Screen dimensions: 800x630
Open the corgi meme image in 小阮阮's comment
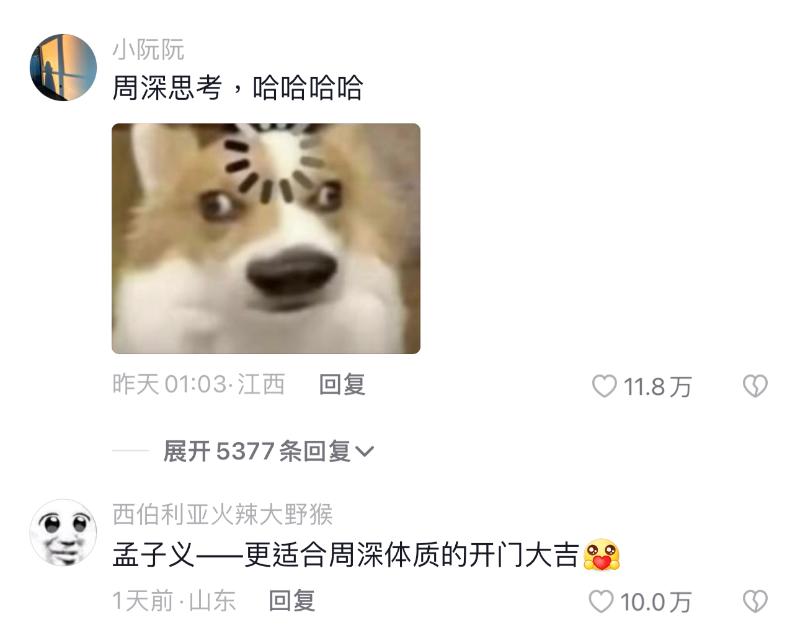[x=265, y=238]
